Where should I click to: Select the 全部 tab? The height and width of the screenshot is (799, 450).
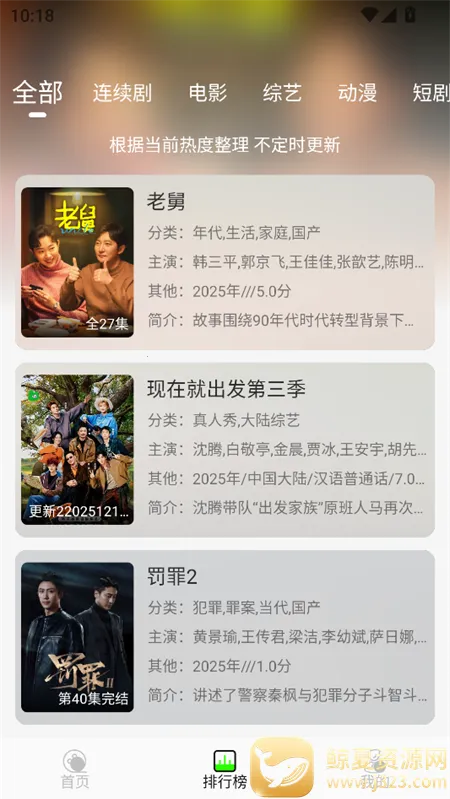click(38, 93)
